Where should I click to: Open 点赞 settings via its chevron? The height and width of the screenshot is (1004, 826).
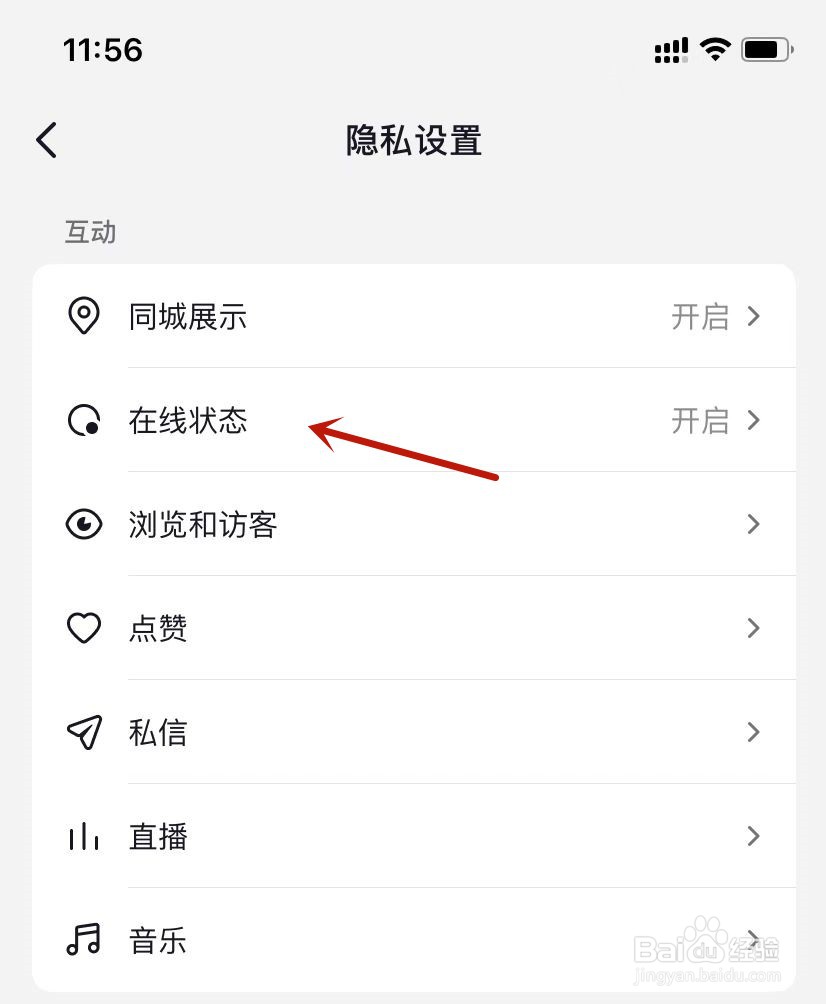(x=753, y=628)
